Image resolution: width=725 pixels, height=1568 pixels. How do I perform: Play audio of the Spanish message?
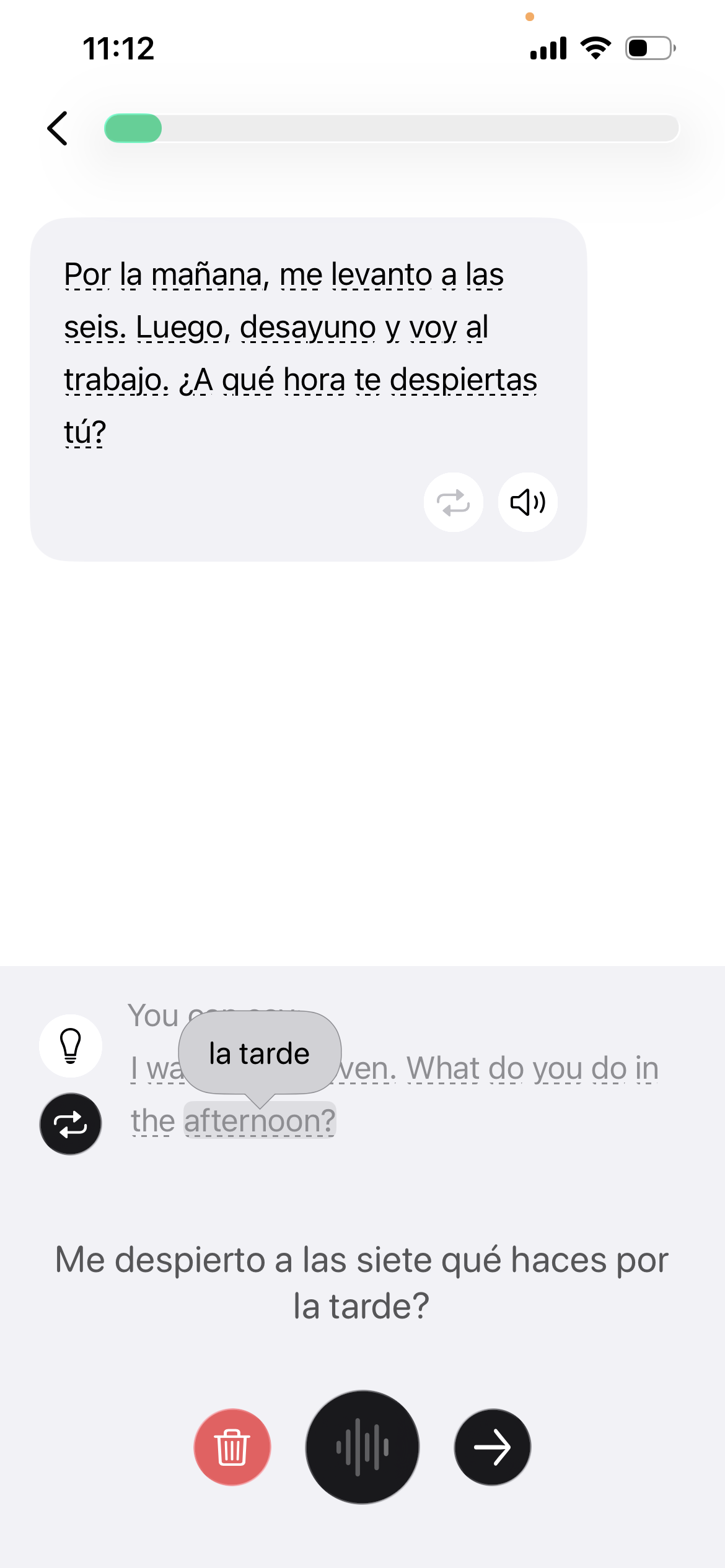tap(527, 502)
